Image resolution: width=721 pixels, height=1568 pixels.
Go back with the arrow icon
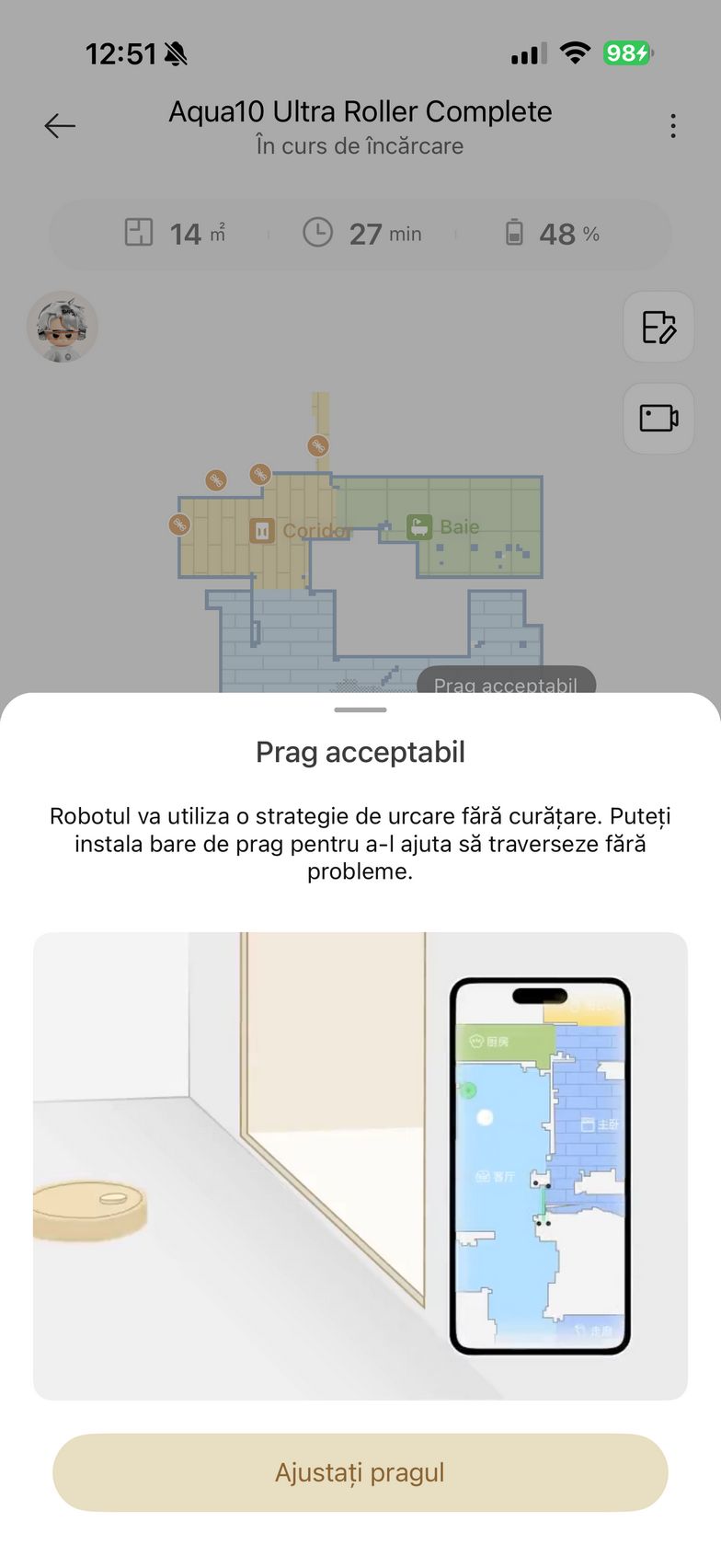point(60,126)
